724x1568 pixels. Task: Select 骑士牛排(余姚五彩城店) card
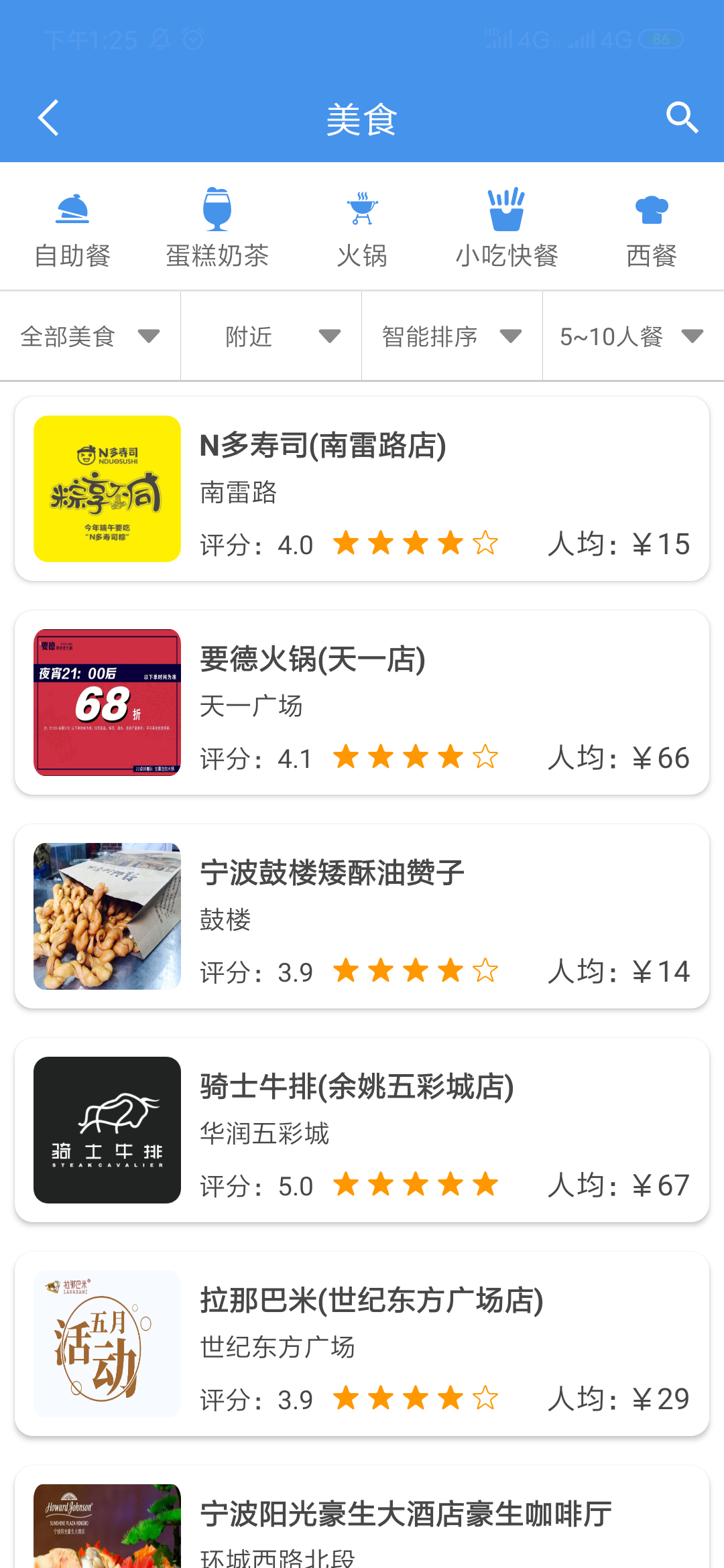coord(362,1130)
